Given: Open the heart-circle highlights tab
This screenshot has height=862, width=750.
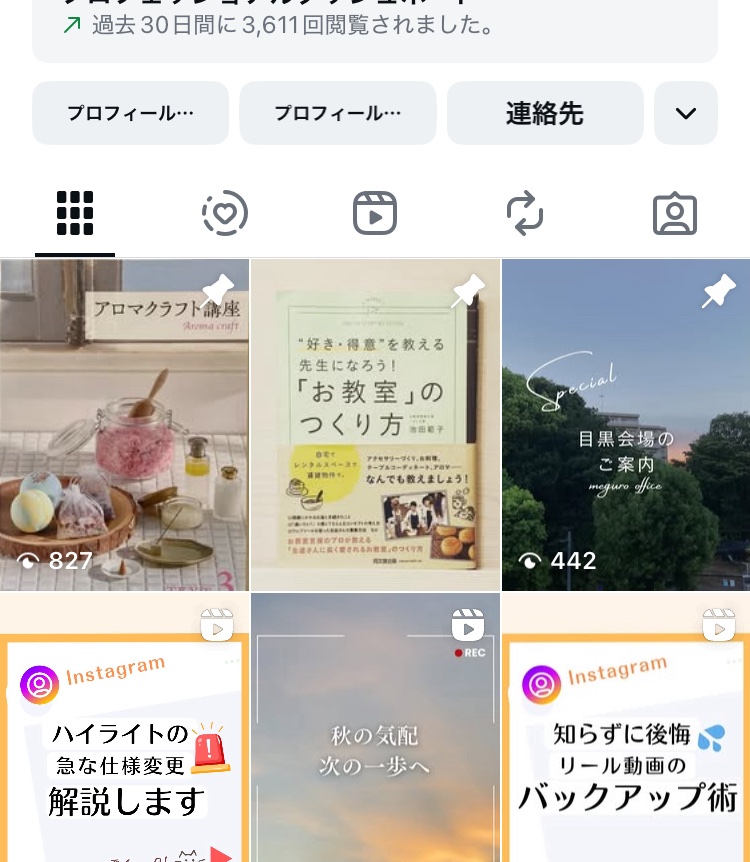Looking at the screenshot, I should [225, 213].
